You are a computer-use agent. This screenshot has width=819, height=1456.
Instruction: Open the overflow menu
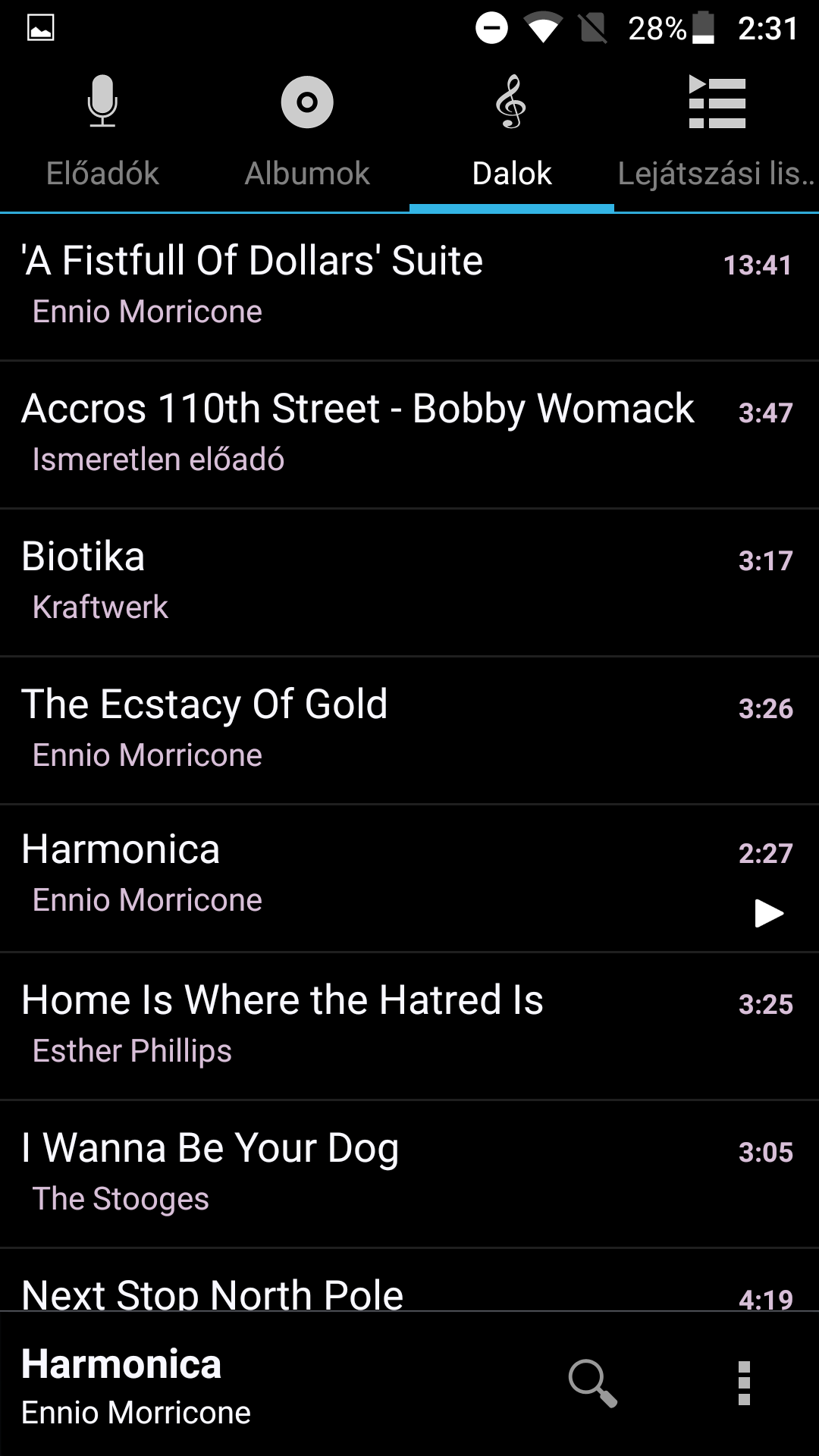click(744, 1383)
